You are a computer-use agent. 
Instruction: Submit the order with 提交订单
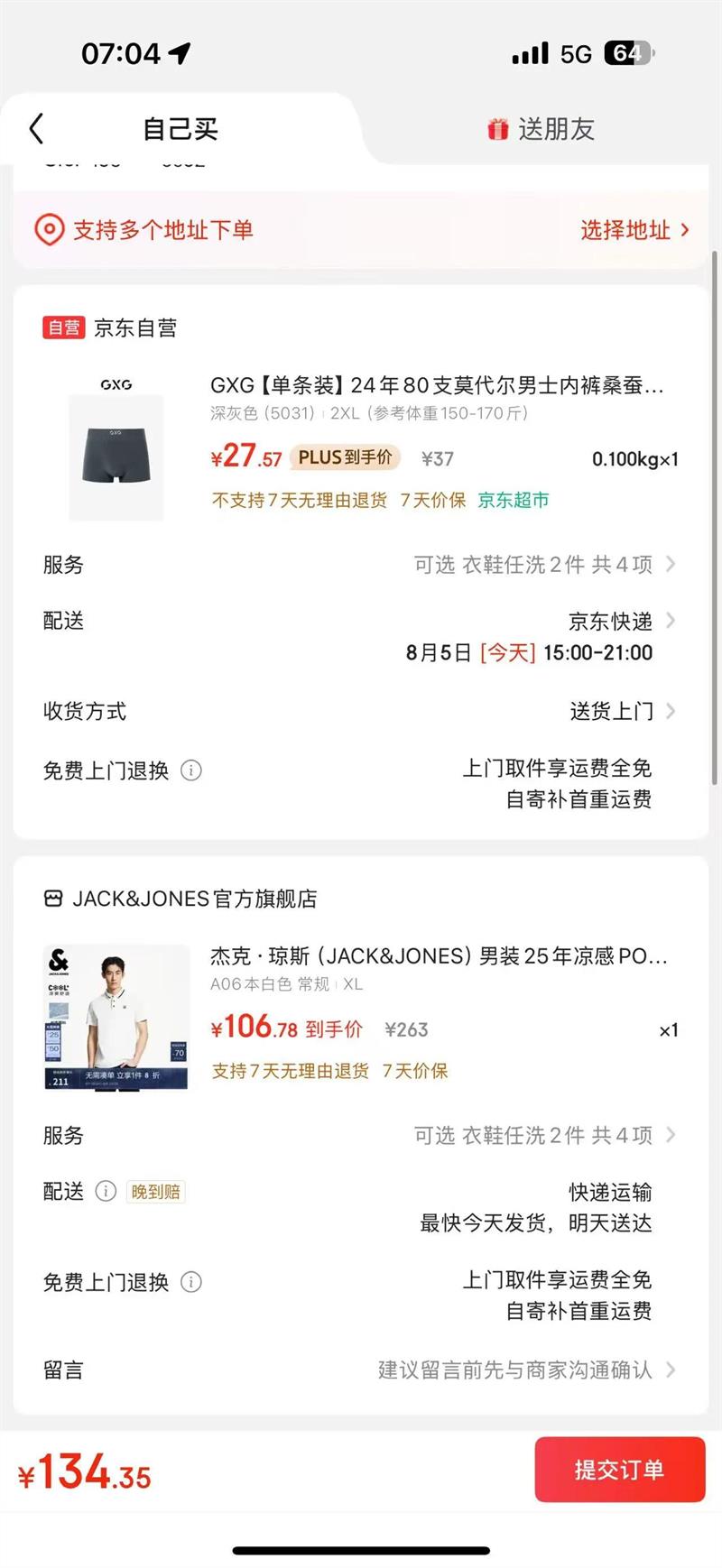pos(619,1470)
